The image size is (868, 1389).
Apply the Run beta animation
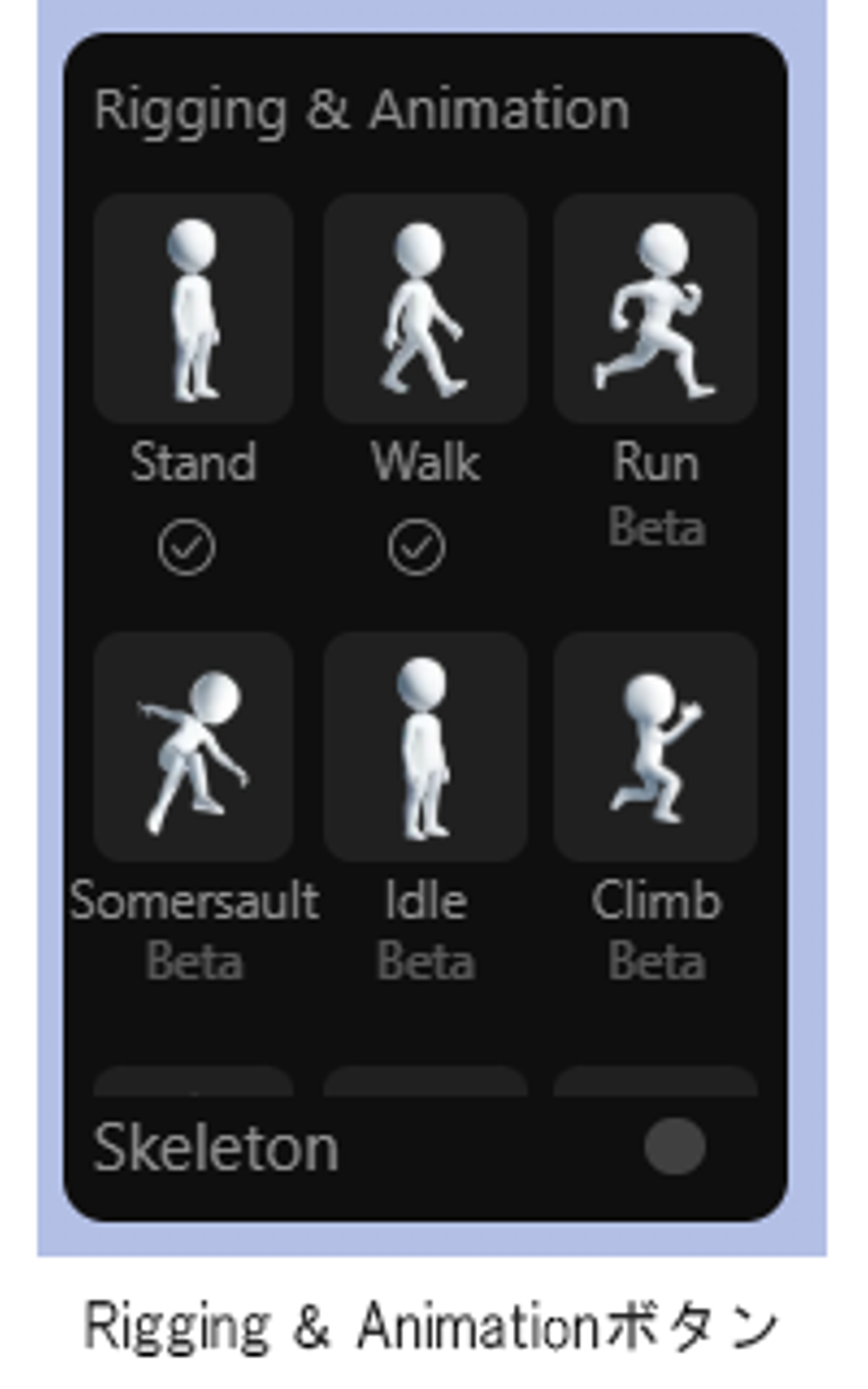click(655, 309)
